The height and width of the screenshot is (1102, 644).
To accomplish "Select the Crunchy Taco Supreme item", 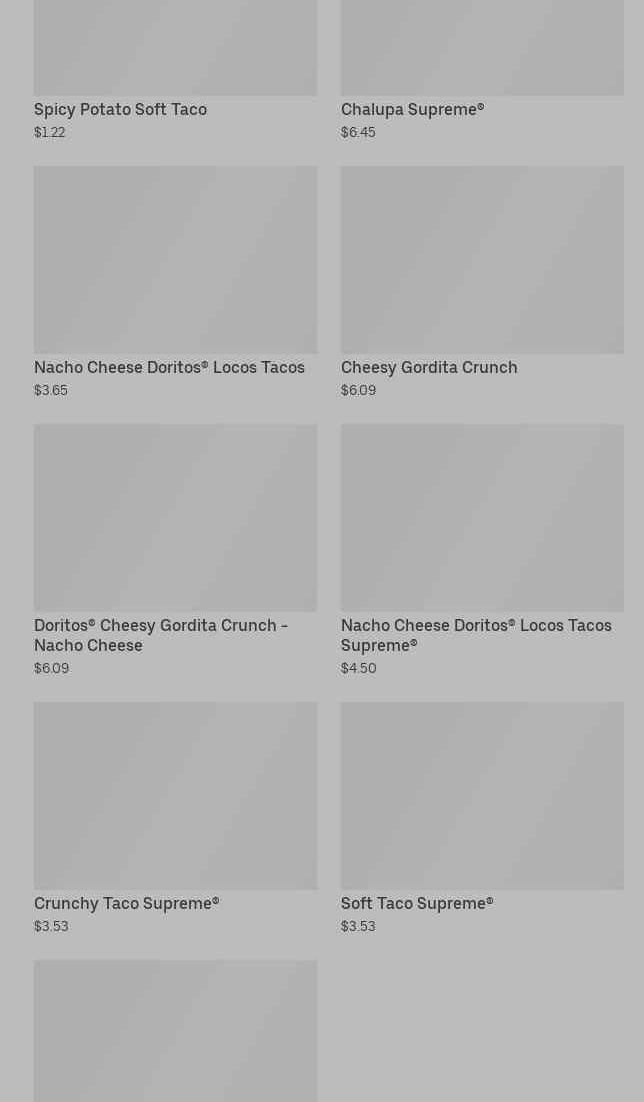I will pyautogui.click(x=175, y=819).
